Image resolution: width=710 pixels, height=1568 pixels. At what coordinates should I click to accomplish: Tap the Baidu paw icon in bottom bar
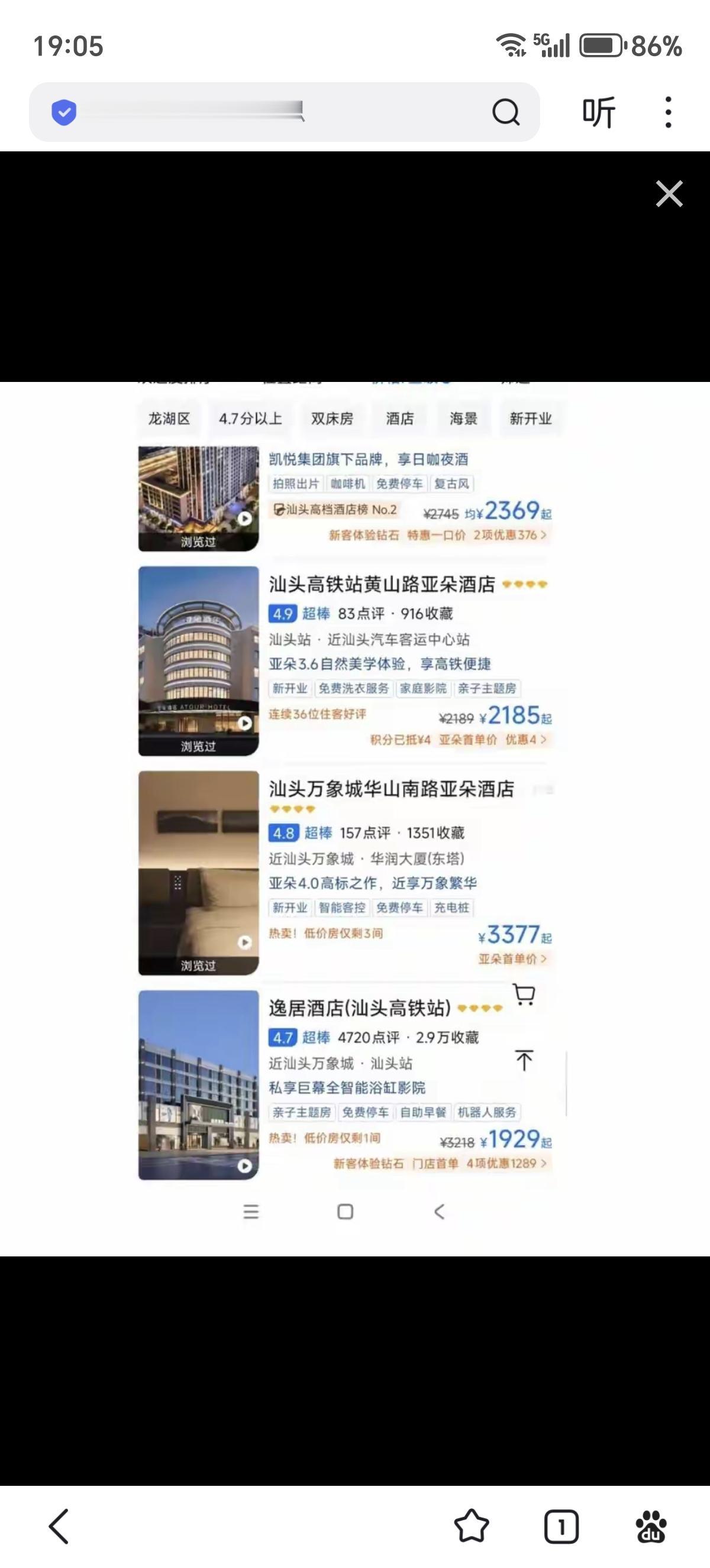coord(651,1526)
